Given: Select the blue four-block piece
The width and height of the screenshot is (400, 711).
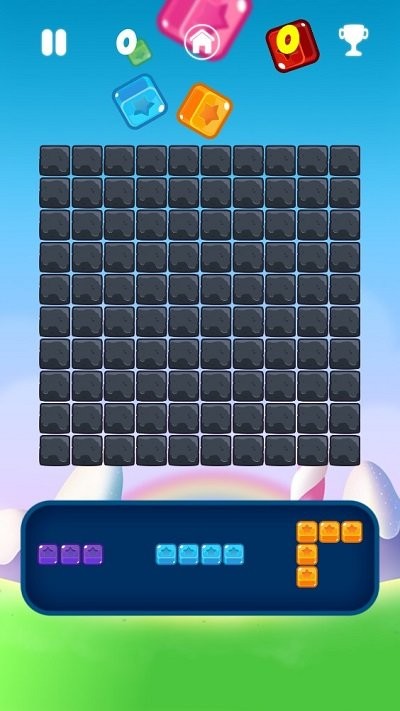Looking at the screenshot, I should 200,554.
